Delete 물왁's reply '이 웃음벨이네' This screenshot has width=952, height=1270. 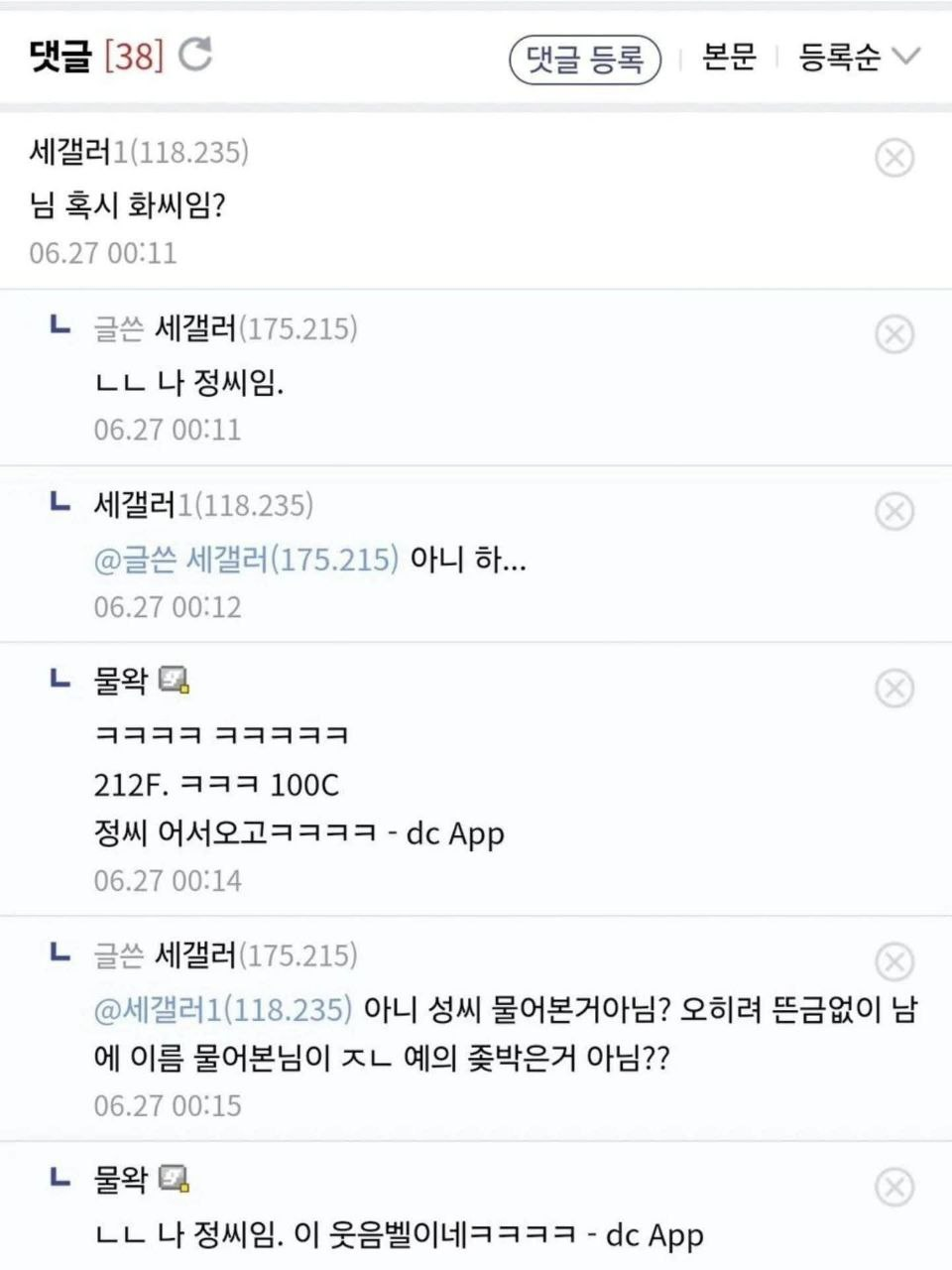point(893,1187)
